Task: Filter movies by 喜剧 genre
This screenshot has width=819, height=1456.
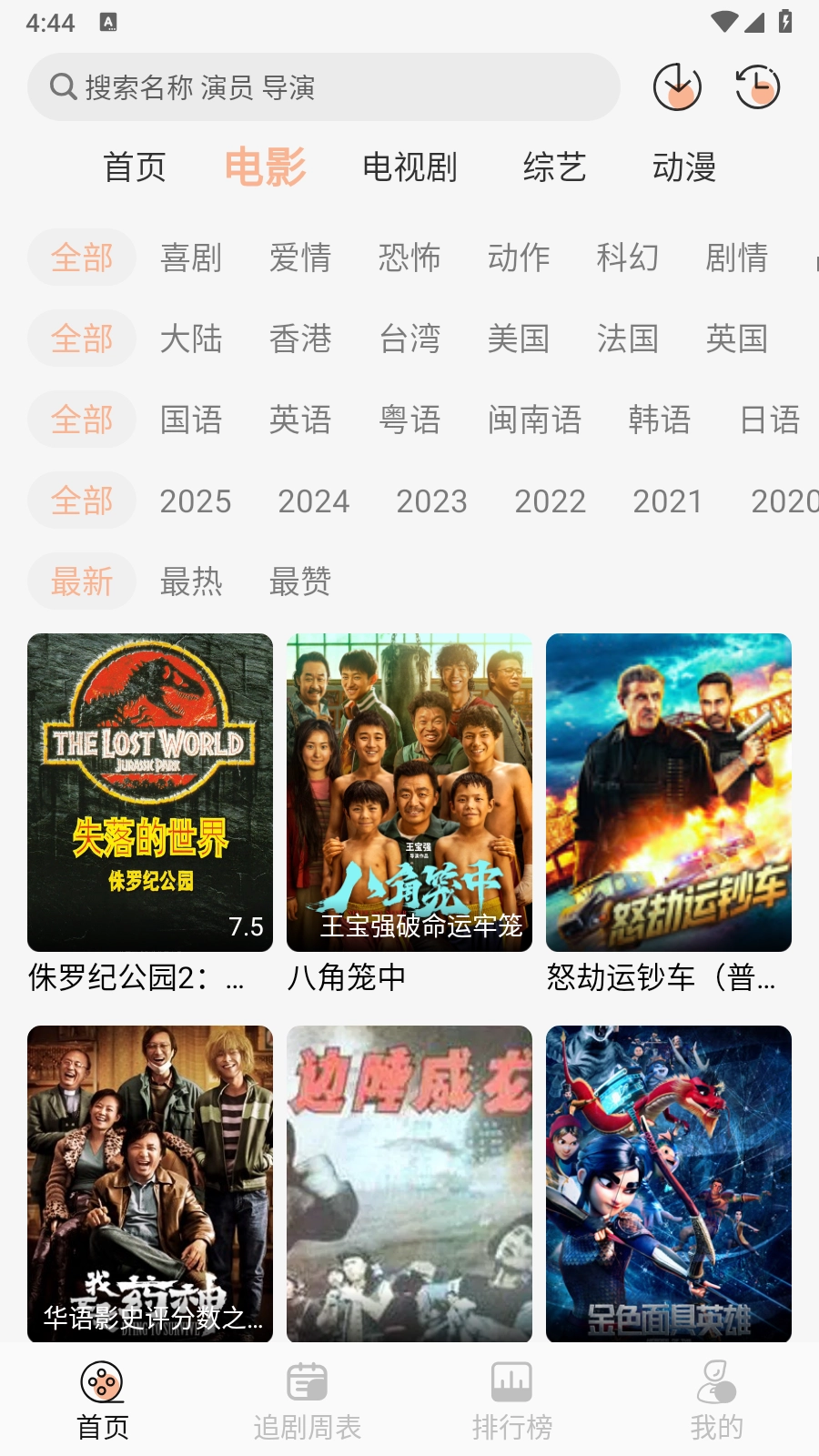Action: coord(191,258)
